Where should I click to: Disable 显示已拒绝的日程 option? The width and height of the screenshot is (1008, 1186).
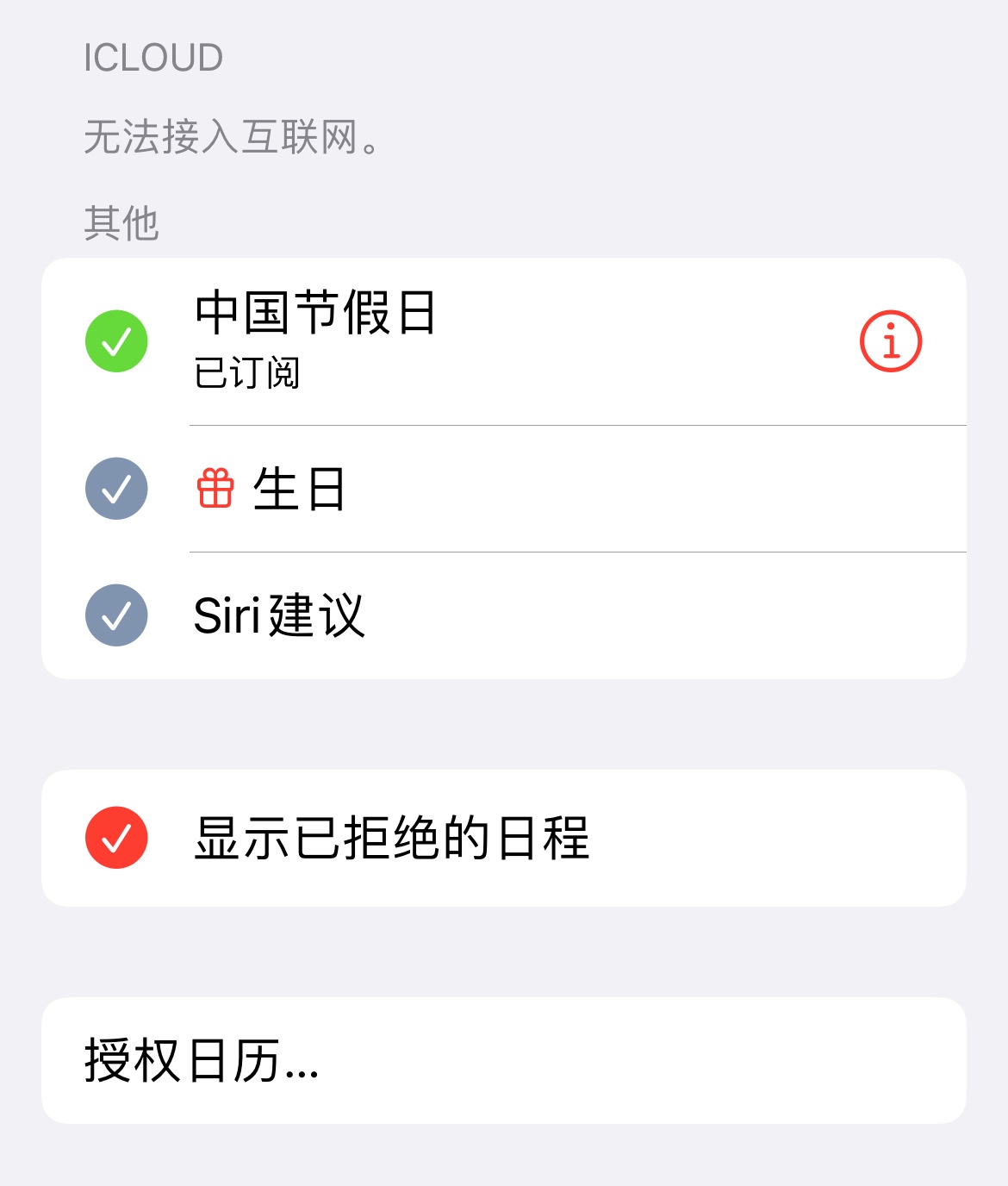116,838
